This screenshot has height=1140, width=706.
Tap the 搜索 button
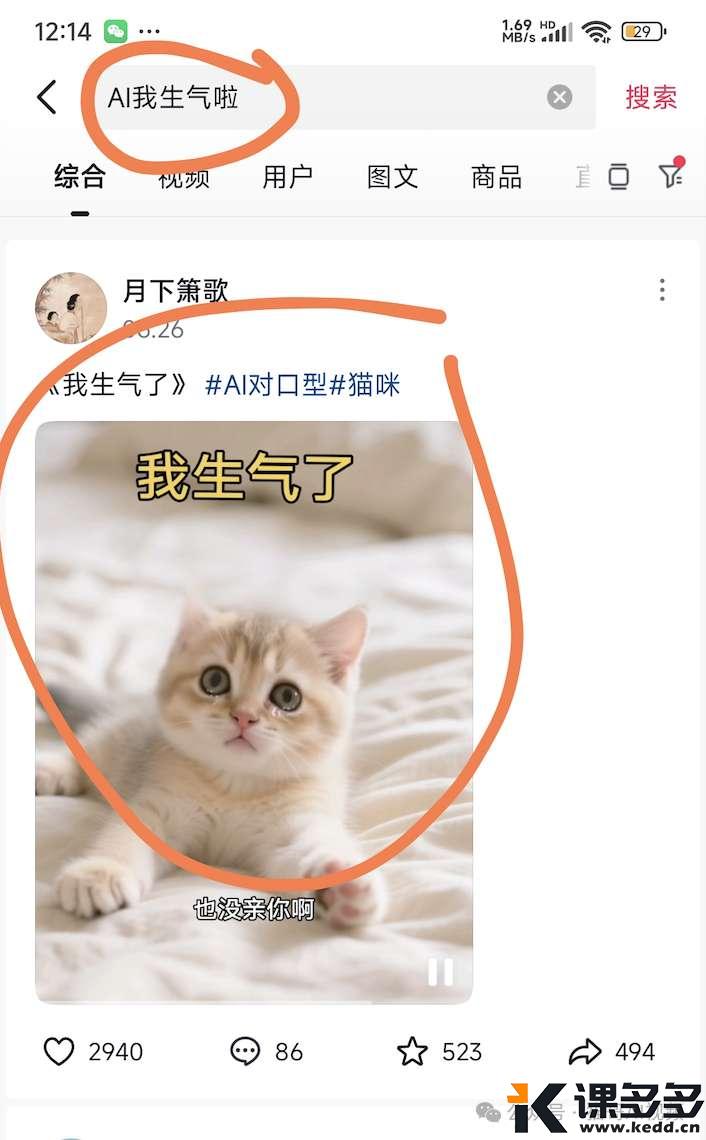(x=651, y=97)
